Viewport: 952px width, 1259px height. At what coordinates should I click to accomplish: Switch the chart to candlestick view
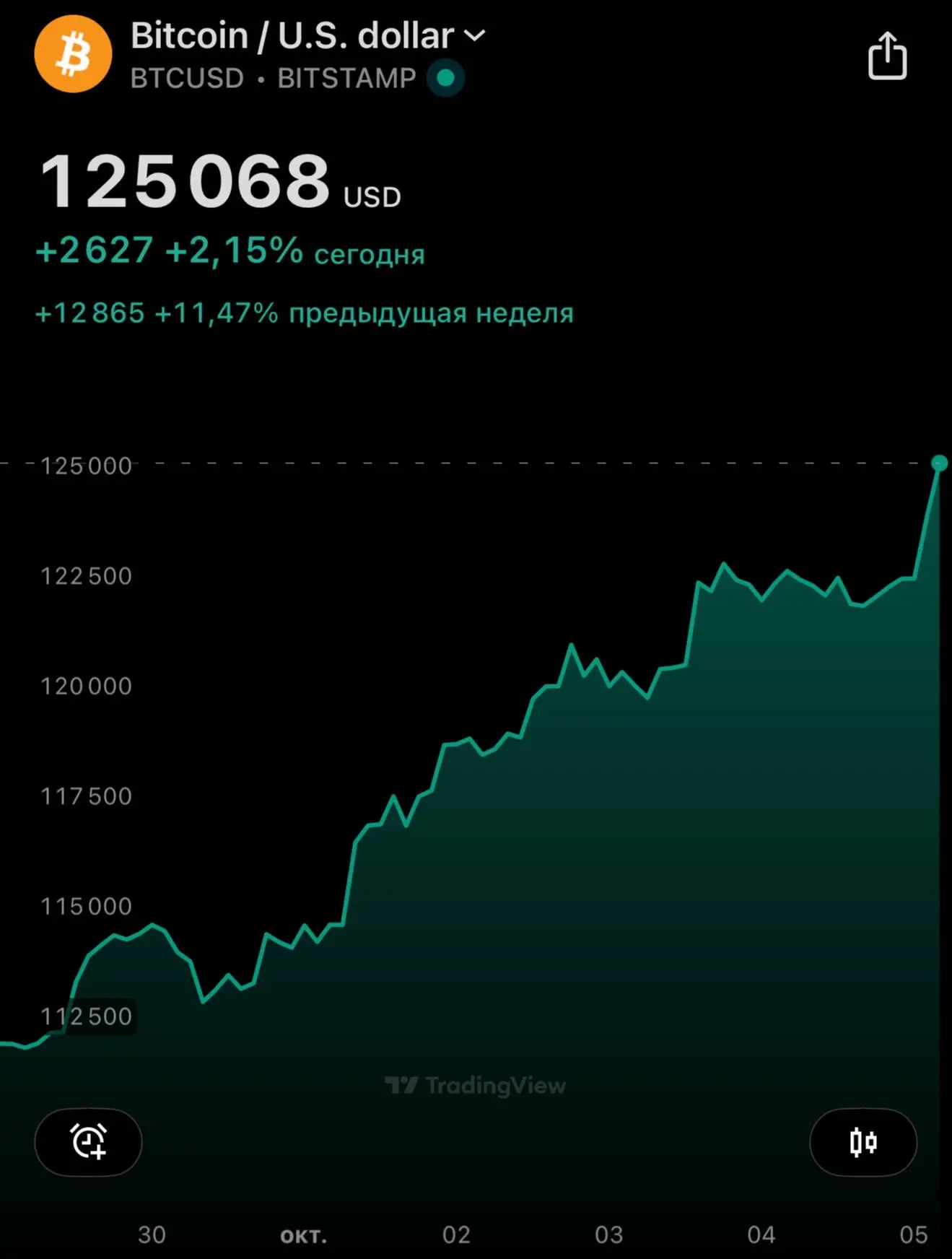[863, 1142]
